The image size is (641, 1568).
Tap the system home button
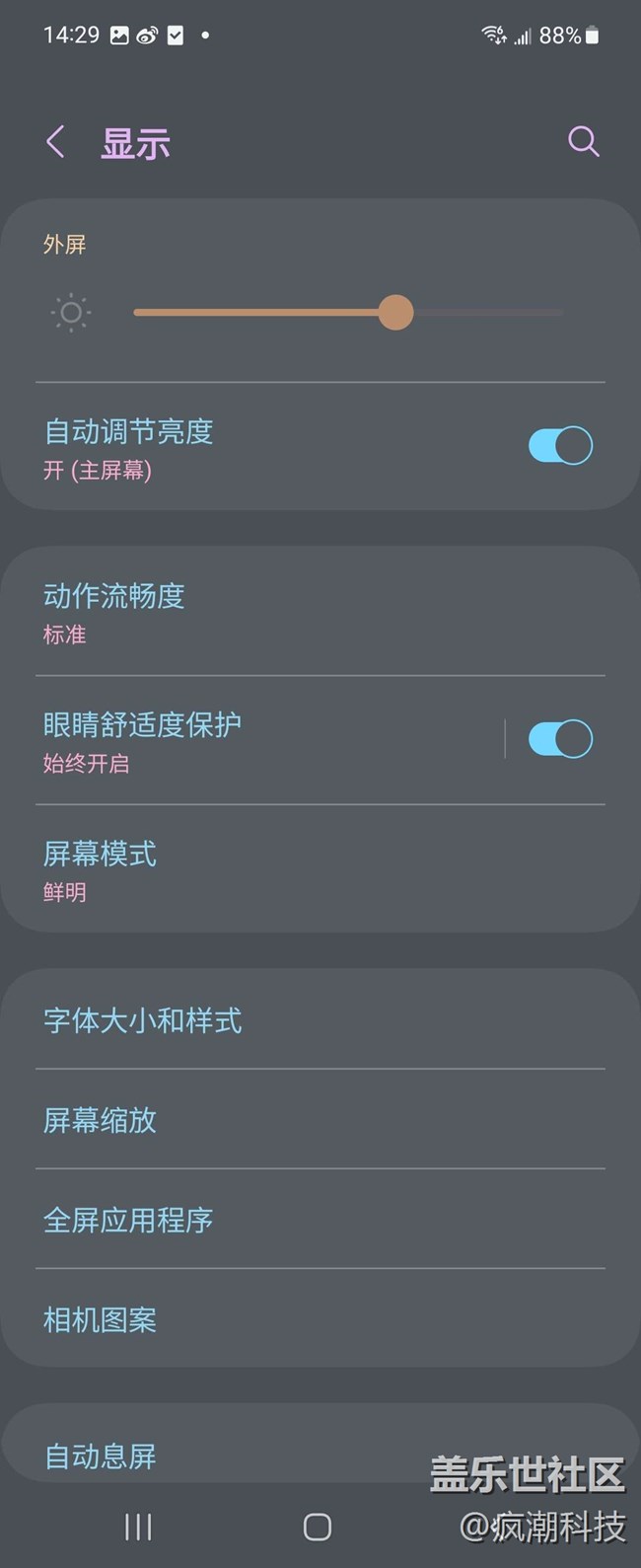(x=317, y=1527)
